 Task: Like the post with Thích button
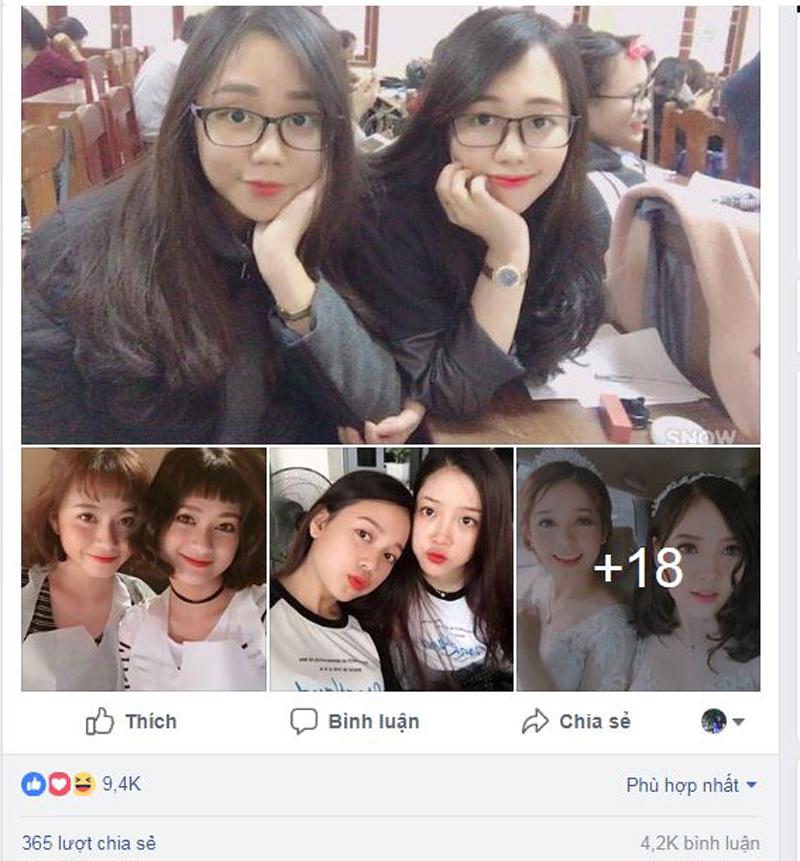point(131,721)
